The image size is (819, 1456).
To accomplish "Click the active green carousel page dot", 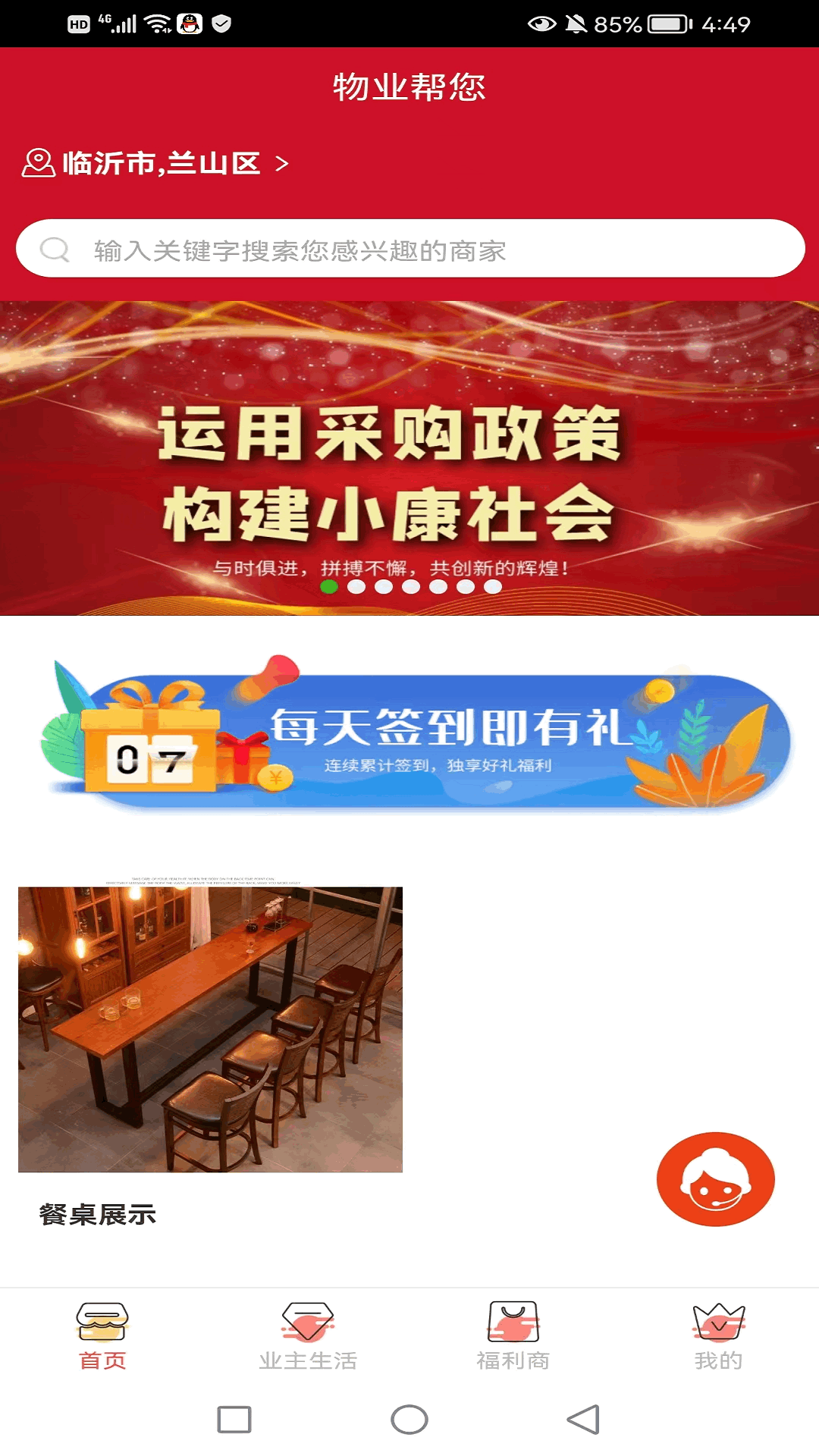I will pyautogui.click(x=329, y=586).
